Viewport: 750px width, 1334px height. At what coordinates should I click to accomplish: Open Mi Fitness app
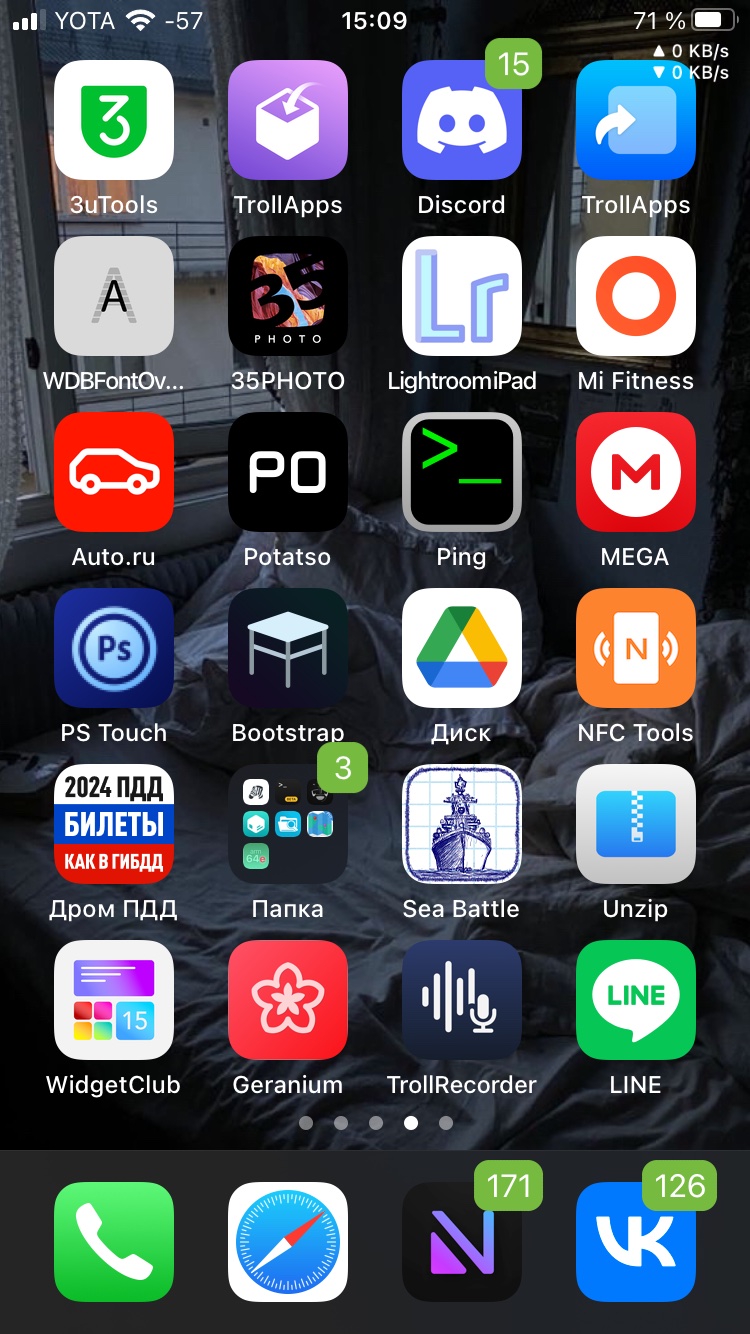click(635, 296)
